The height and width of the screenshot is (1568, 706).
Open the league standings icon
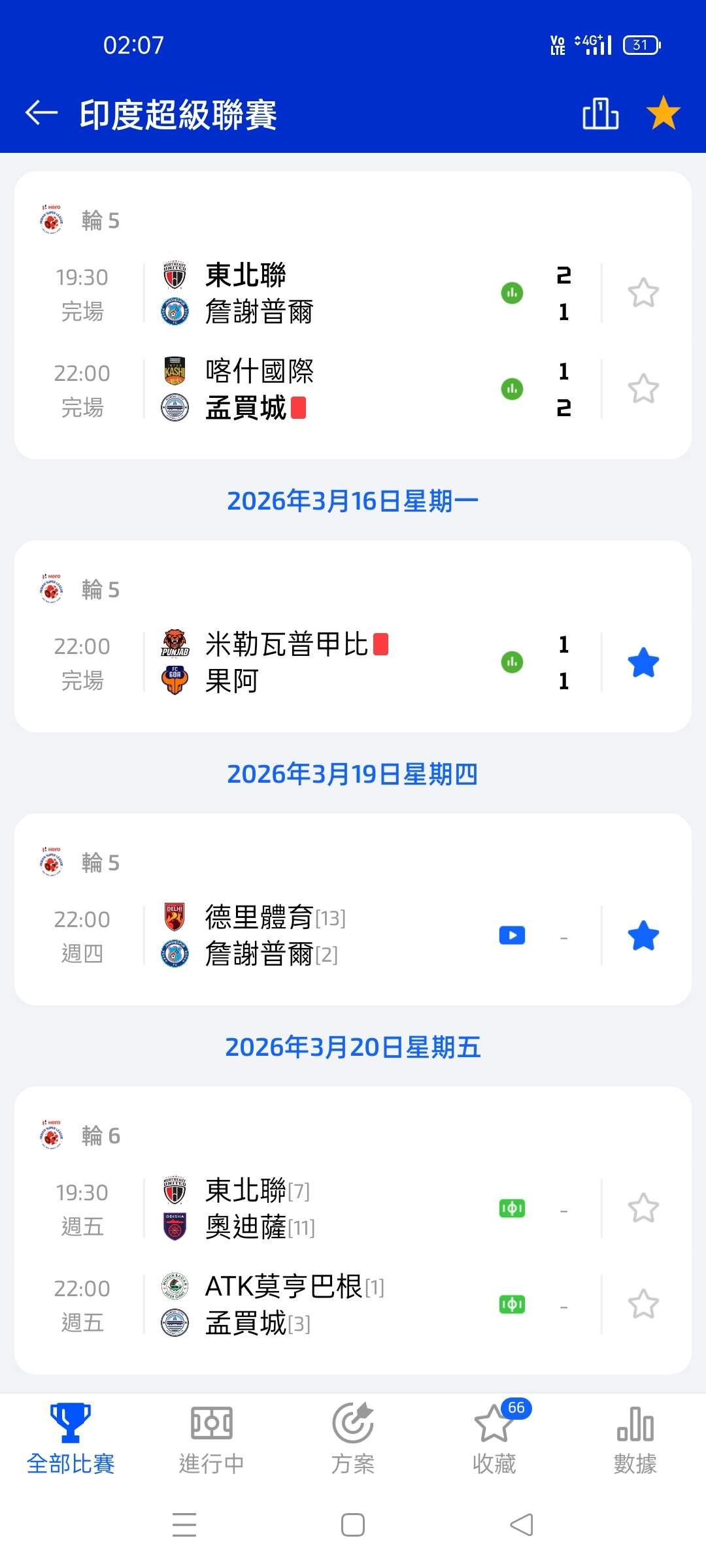pos(600,114)
